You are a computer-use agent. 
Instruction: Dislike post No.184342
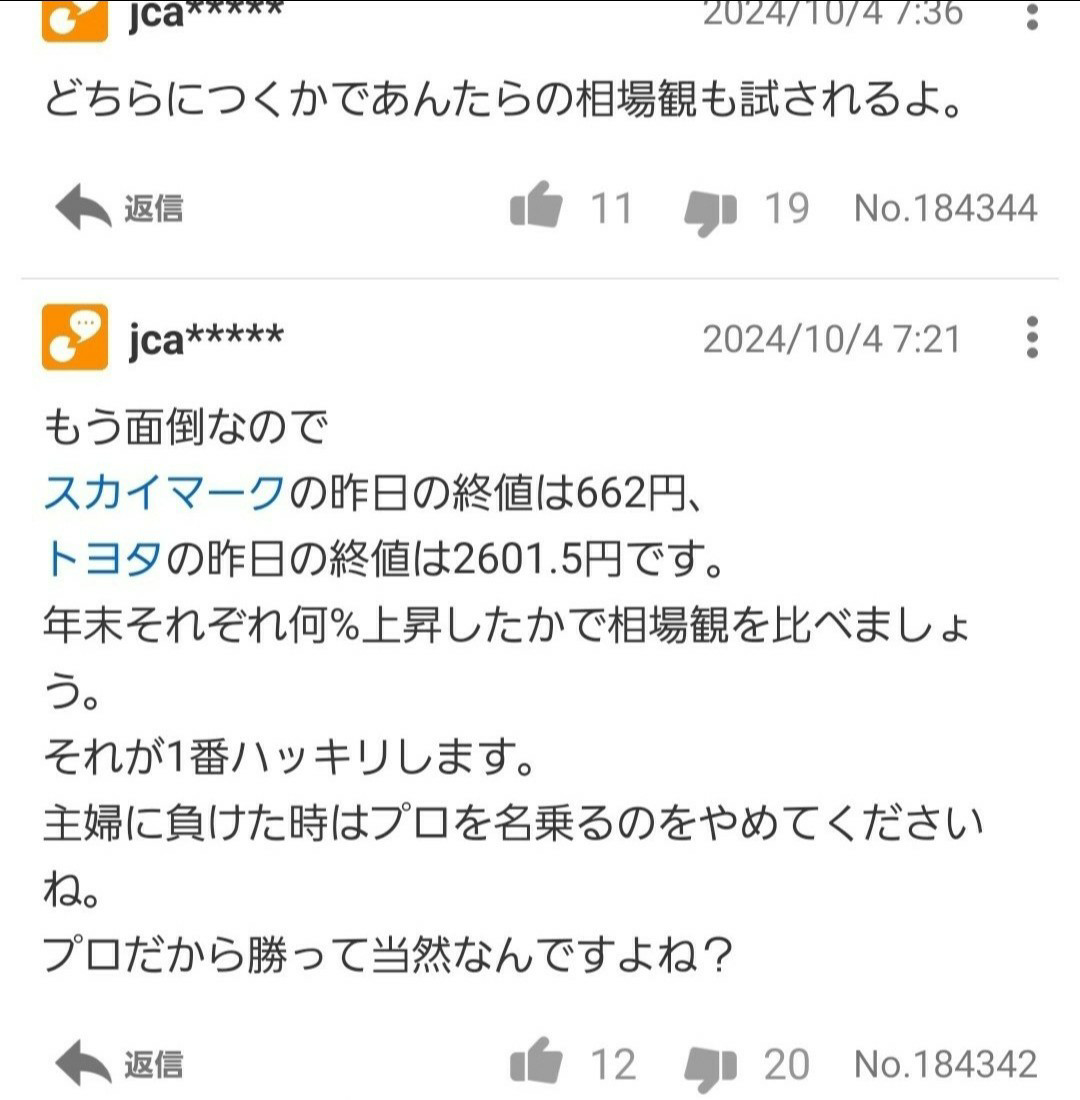[711, 1066]
